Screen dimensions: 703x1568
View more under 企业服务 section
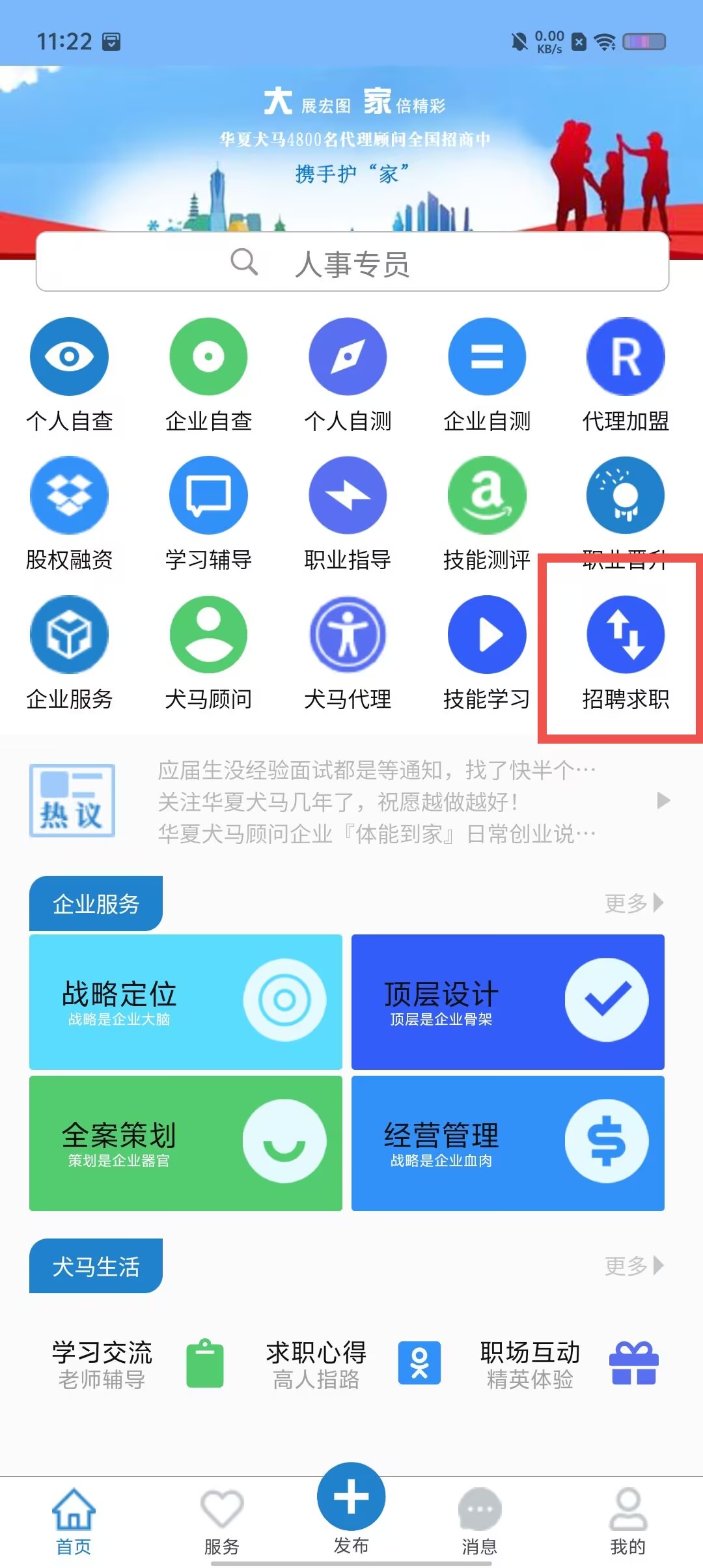point(633,903)
